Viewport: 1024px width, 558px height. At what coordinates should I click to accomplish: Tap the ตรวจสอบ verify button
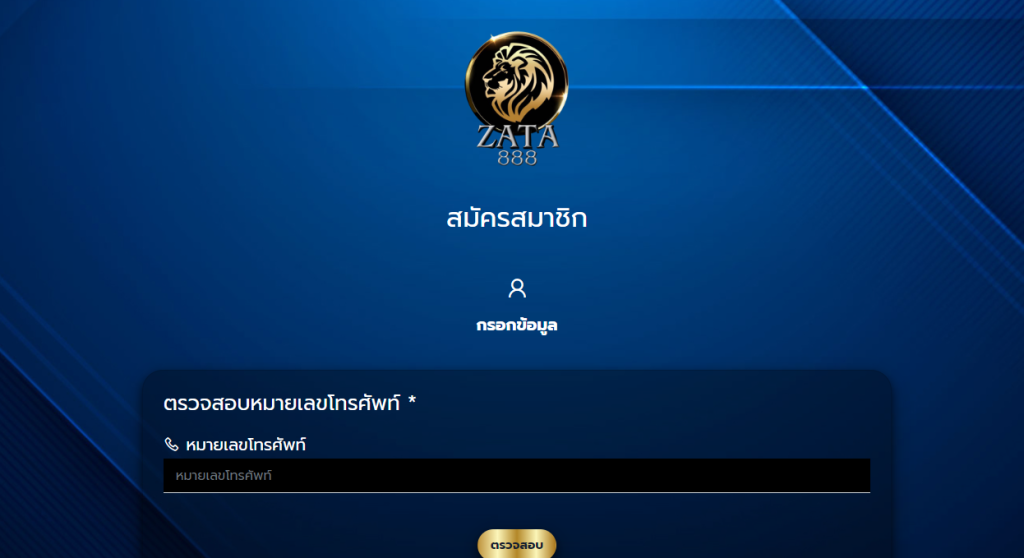point(516,545)
